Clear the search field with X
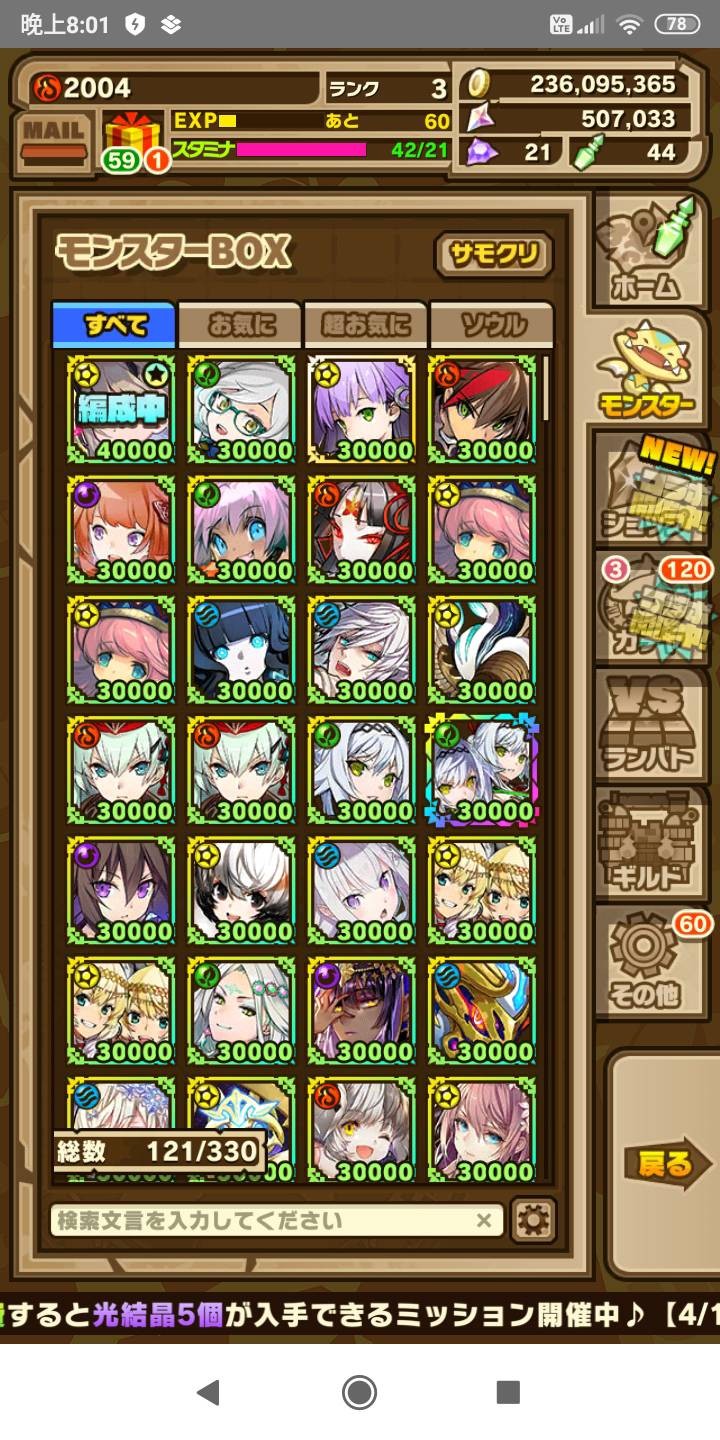Image resolution: width=720 pixels, height=1440 pixels. pos(483,1220)
